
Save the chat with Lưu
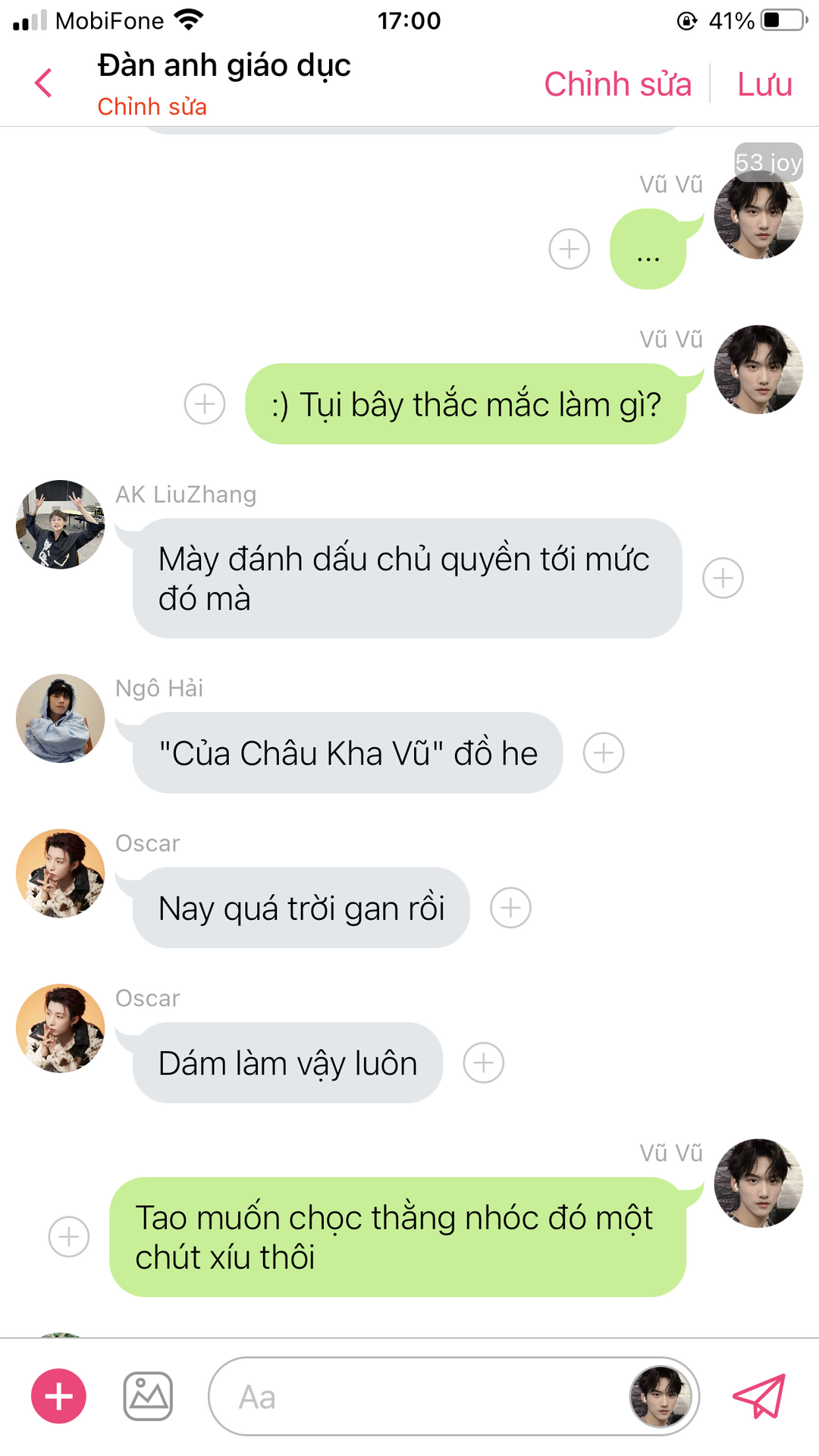click(764, 84)
